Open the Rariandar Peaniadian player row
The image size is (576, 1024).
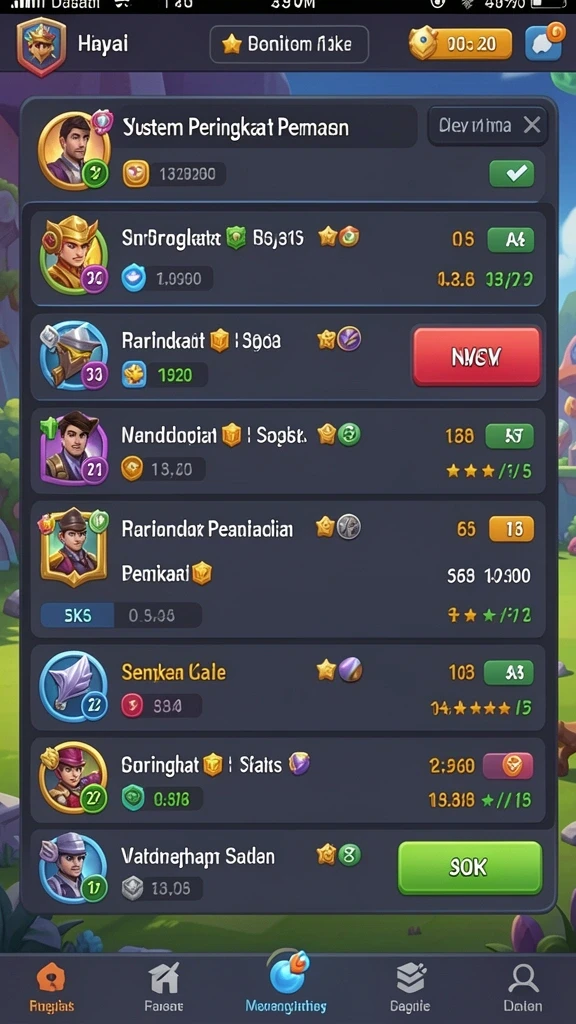[x=288, y=569]
